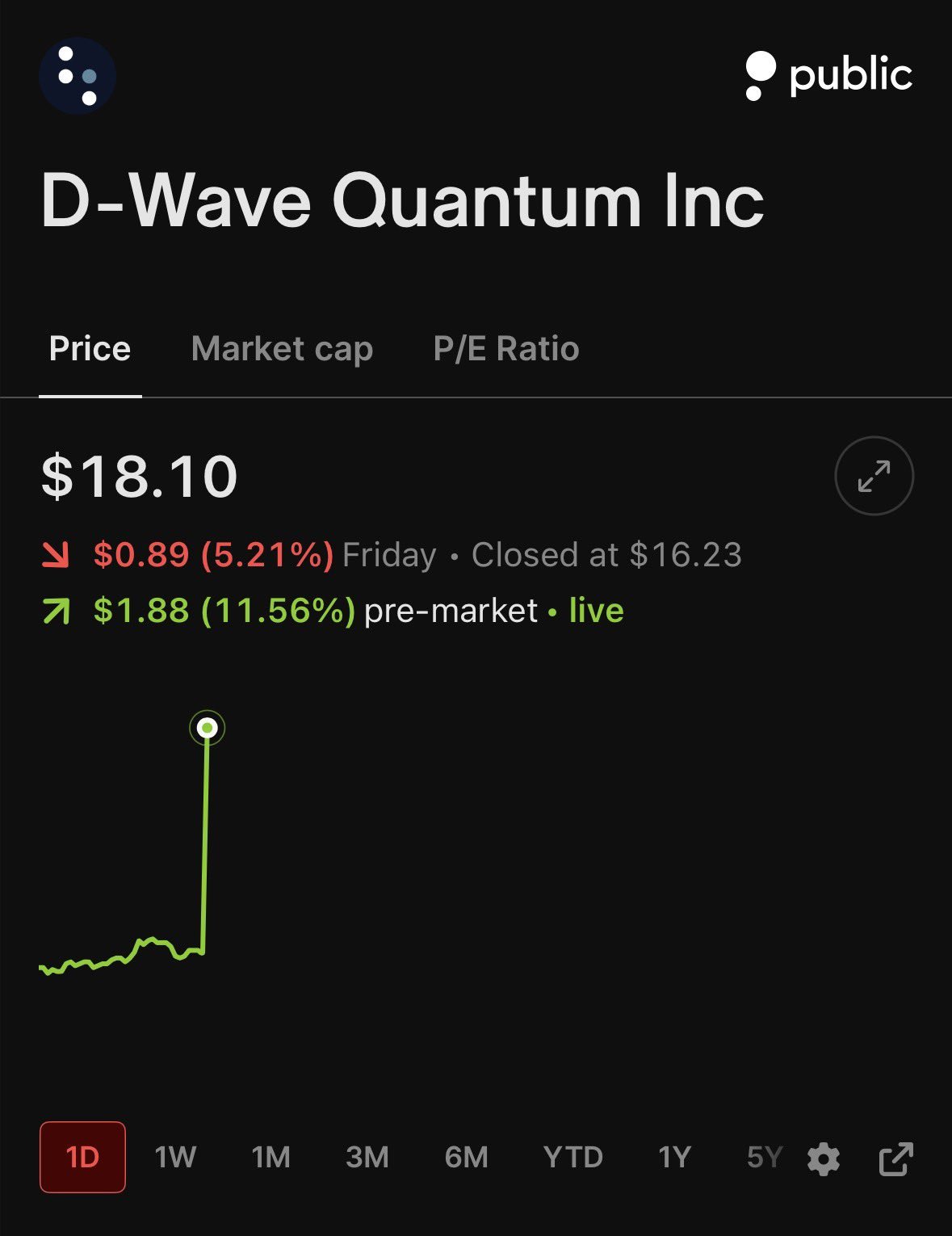Open chart in external view
This screenshot has width=952, height=1236.
tap(896, 1159)
